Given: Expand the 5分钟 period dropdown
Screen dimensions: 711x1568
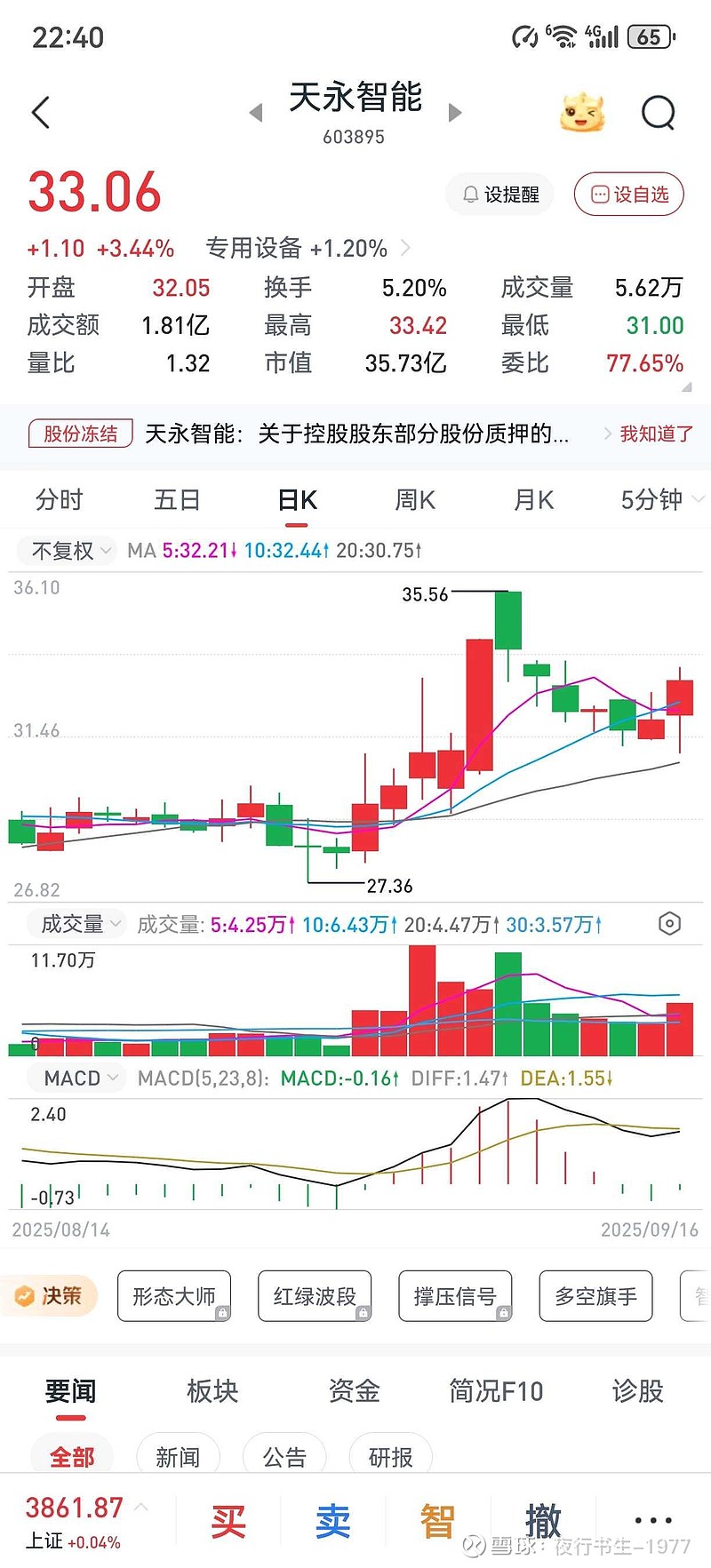Looking at the screenshot, I should tap(661, 500).
